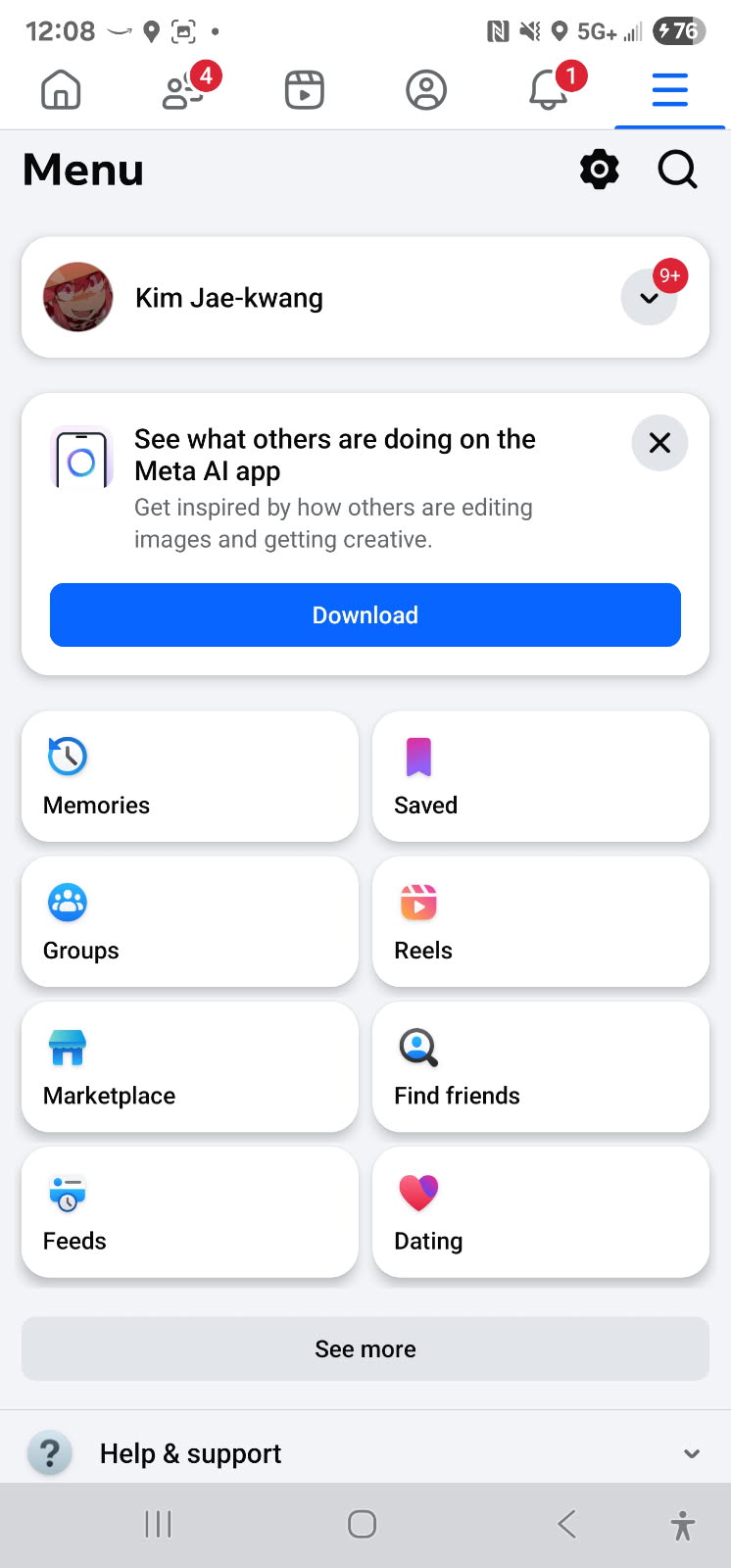Image resolution: width=731 pixels, height=1568 pixels.
Task: Download the Meta AI app
Action: [365, 615]
